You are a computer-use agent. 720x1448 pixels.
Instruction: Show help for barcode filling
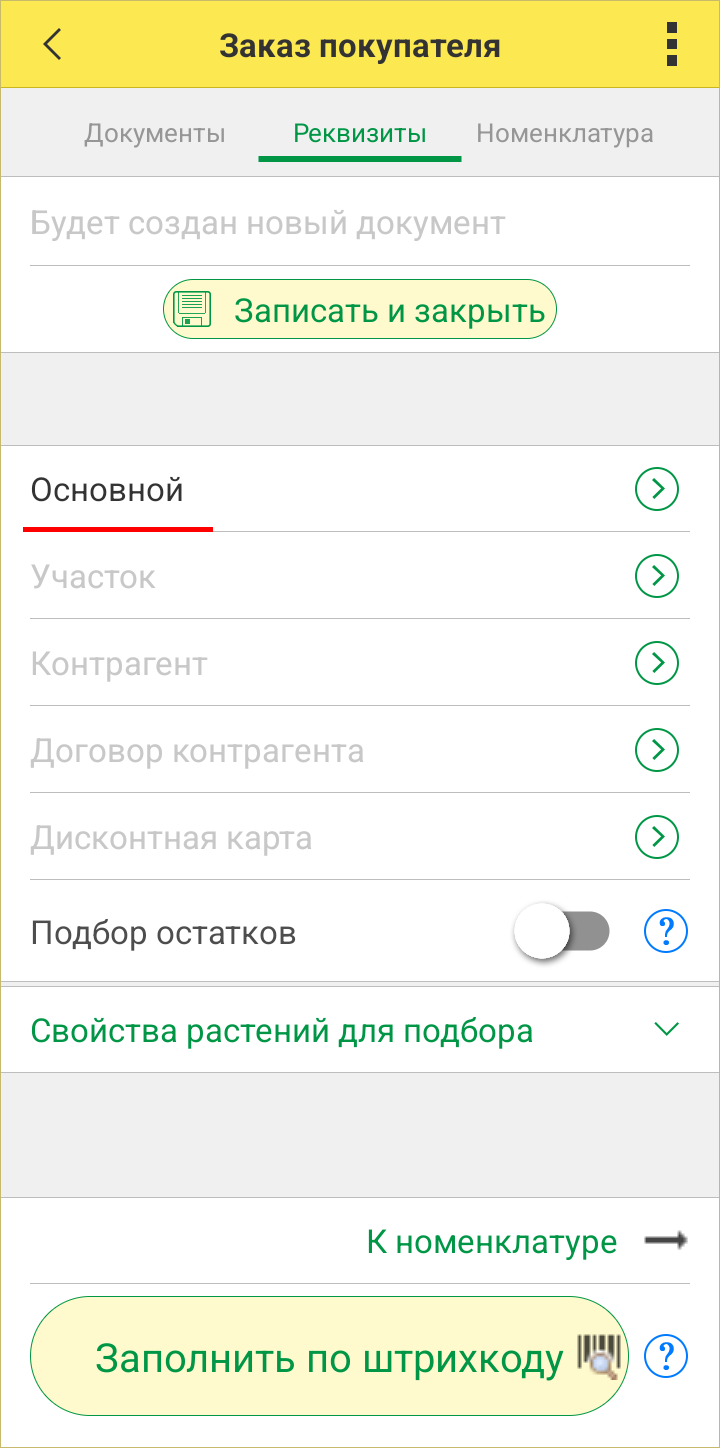coord(666,1357)
